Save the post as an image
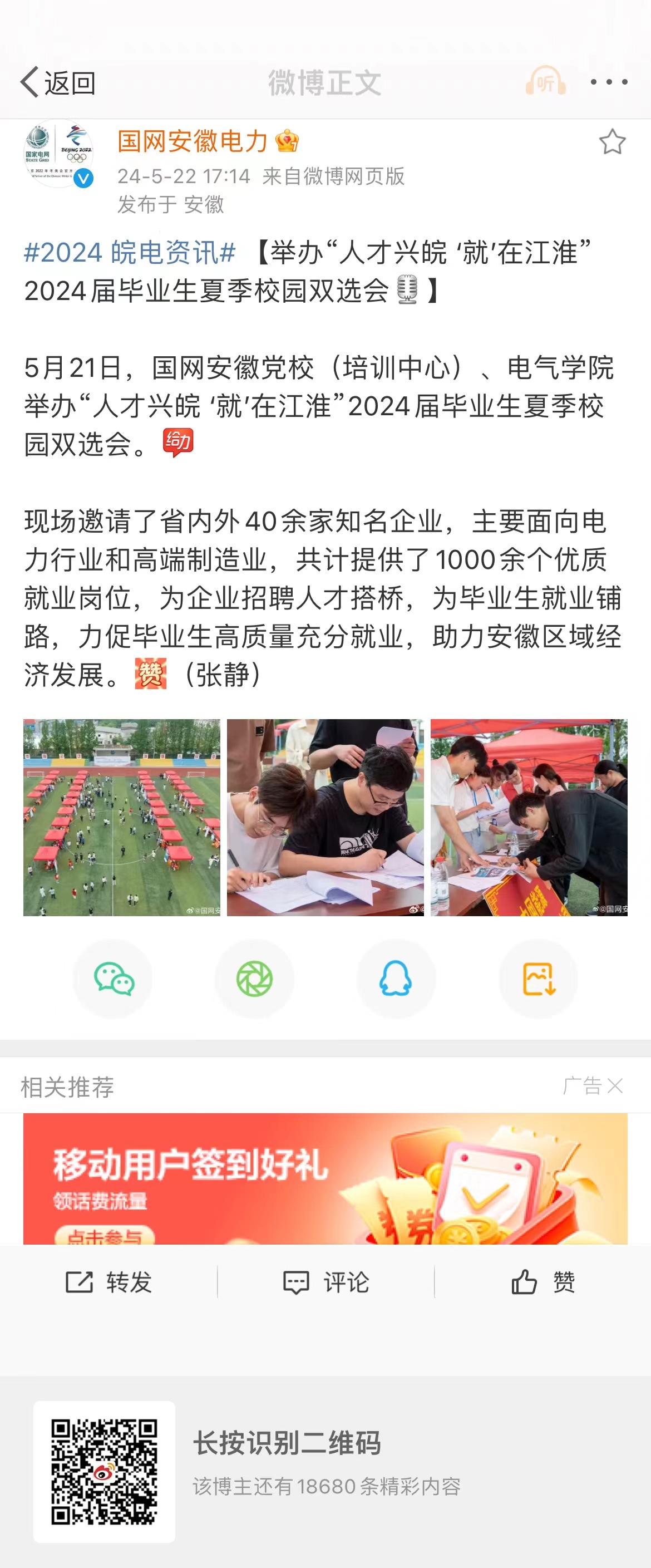Image resolution: width=651 pixels, height=1568 pixels. point(539,979)
